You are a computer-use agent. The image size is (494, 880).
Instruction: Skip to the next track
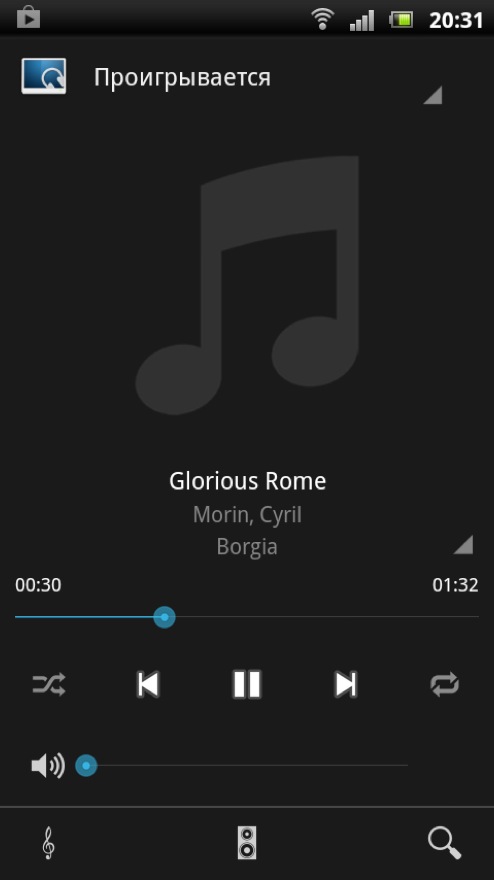click(x=346, y=684)
